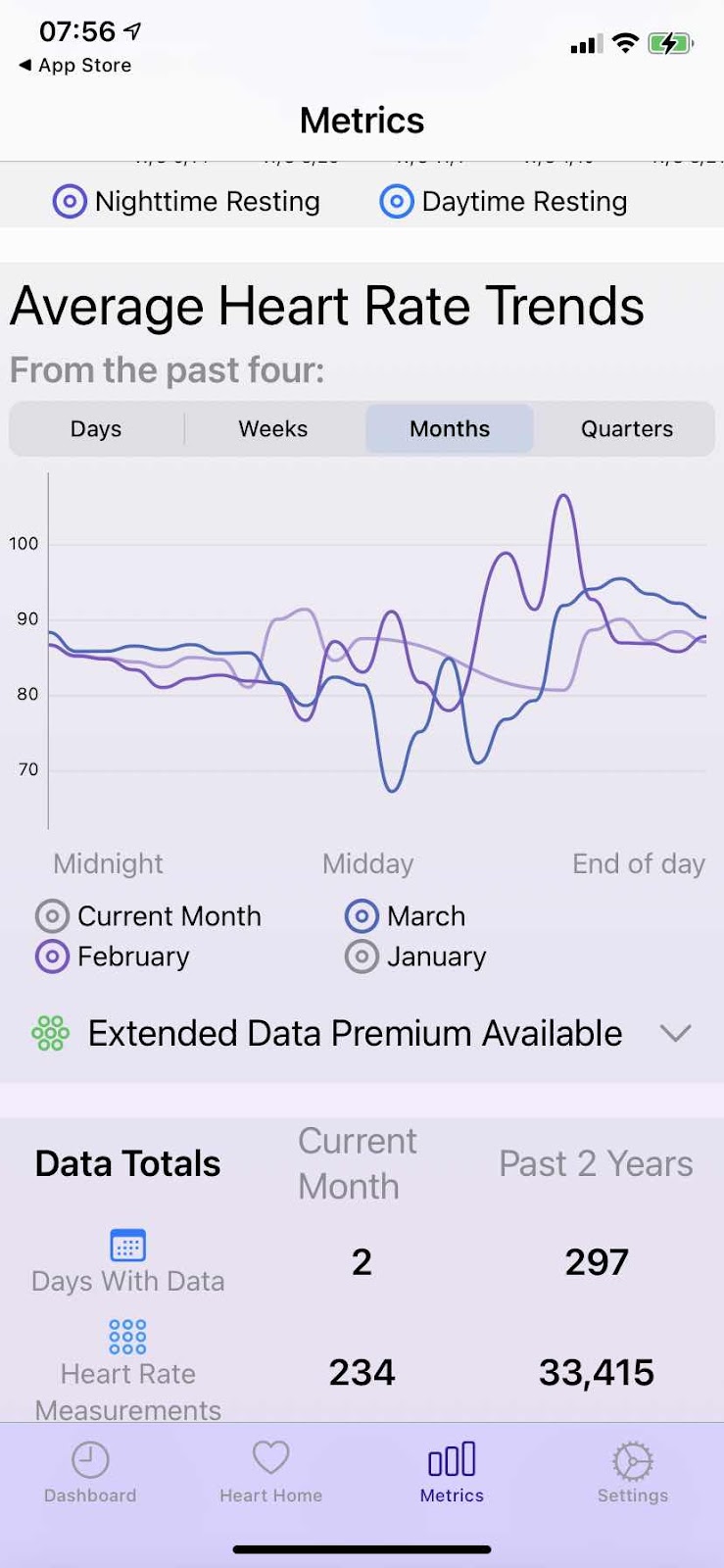The width and height of the screenshot is (724, 1568).
Task: Switch trend range to Days
Action: pyautogui.click(x=96, y=429)
